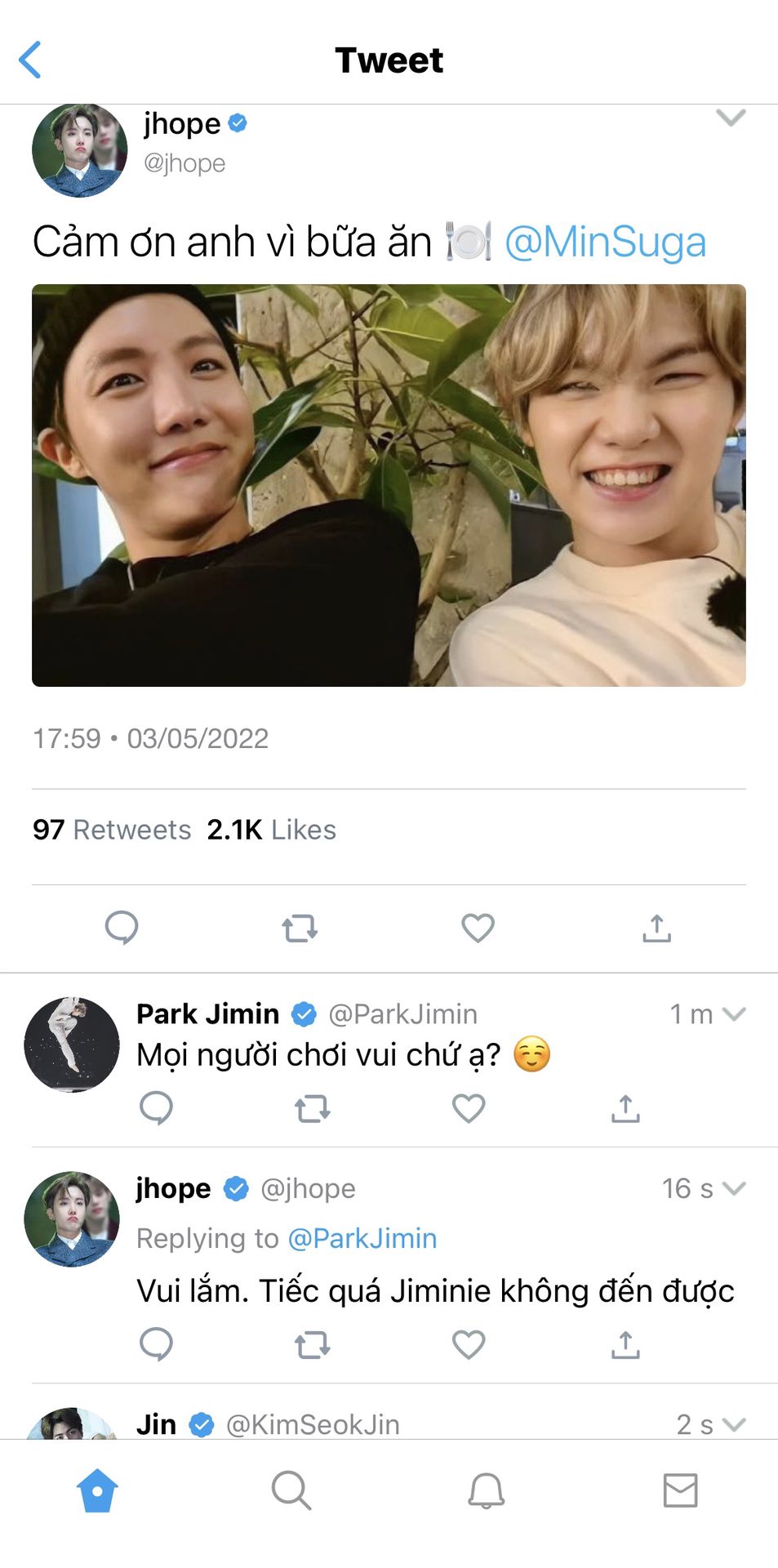Expand options chevron on jhope's main tweet

730,118
